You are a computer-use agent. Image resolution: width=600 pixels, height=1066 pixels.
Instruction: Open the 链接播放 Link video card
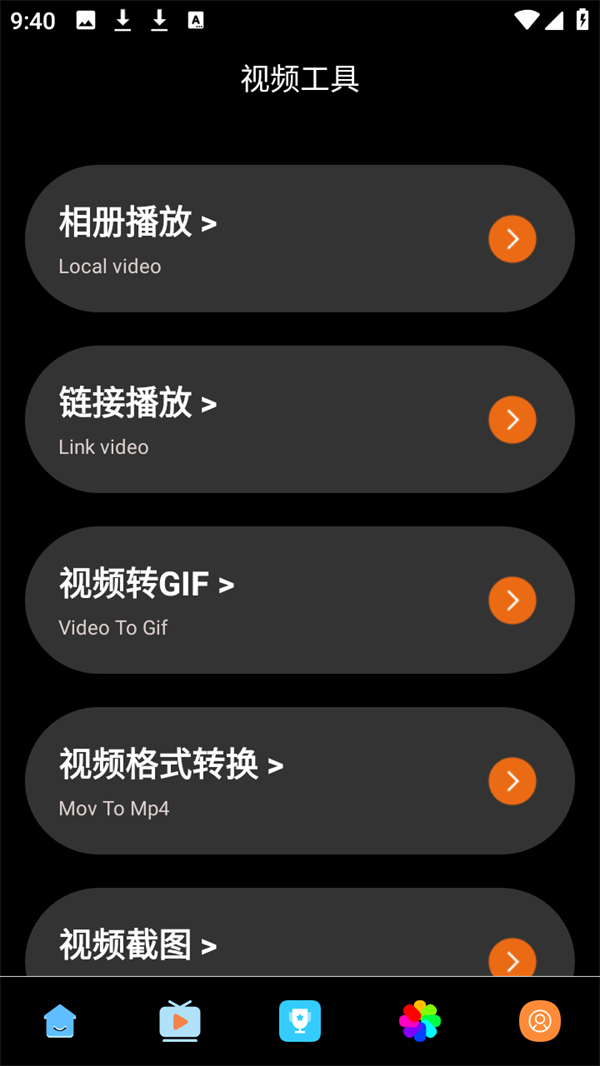point(299,419)
